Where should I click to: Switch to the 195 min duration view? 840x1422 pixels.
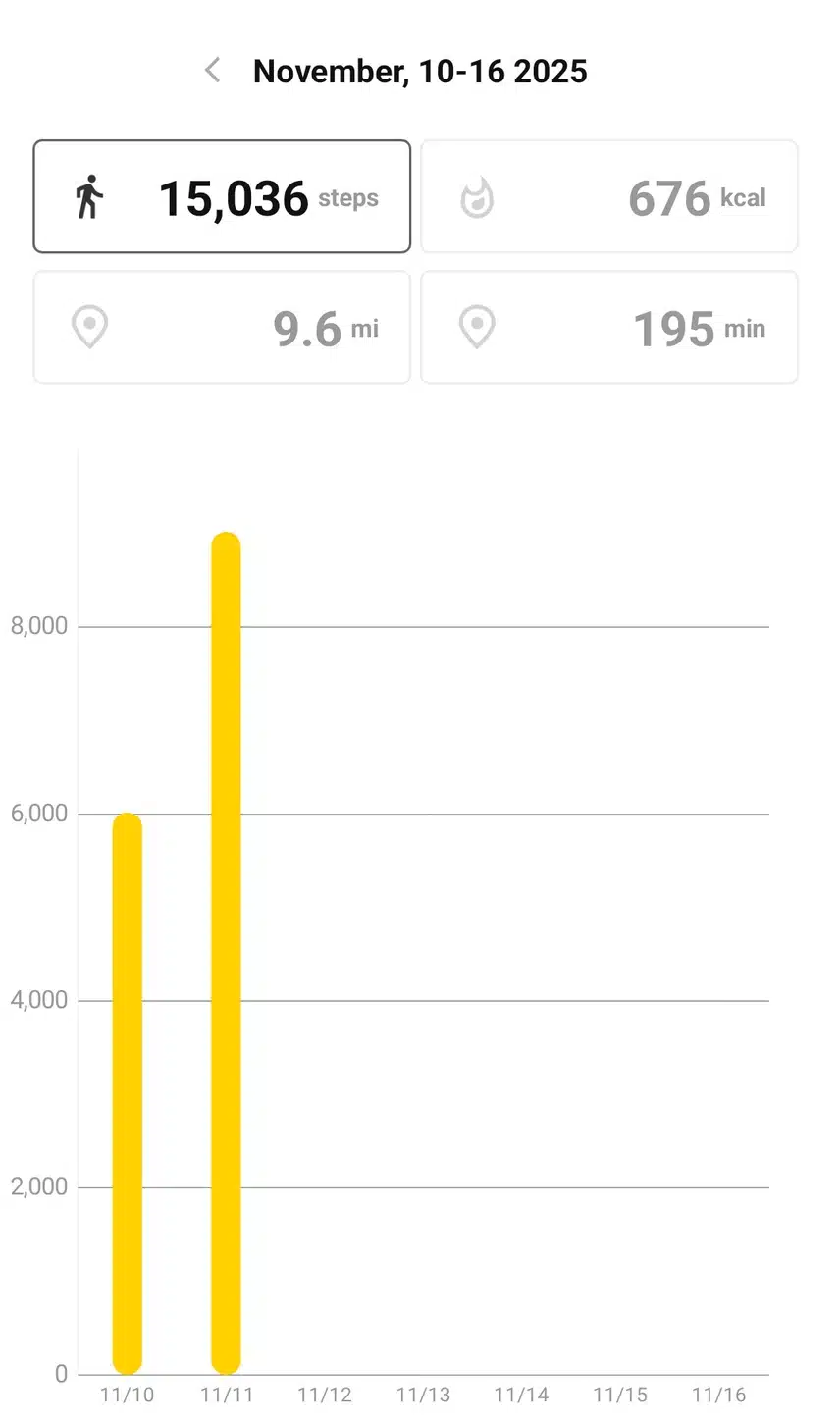click(608, 328)
